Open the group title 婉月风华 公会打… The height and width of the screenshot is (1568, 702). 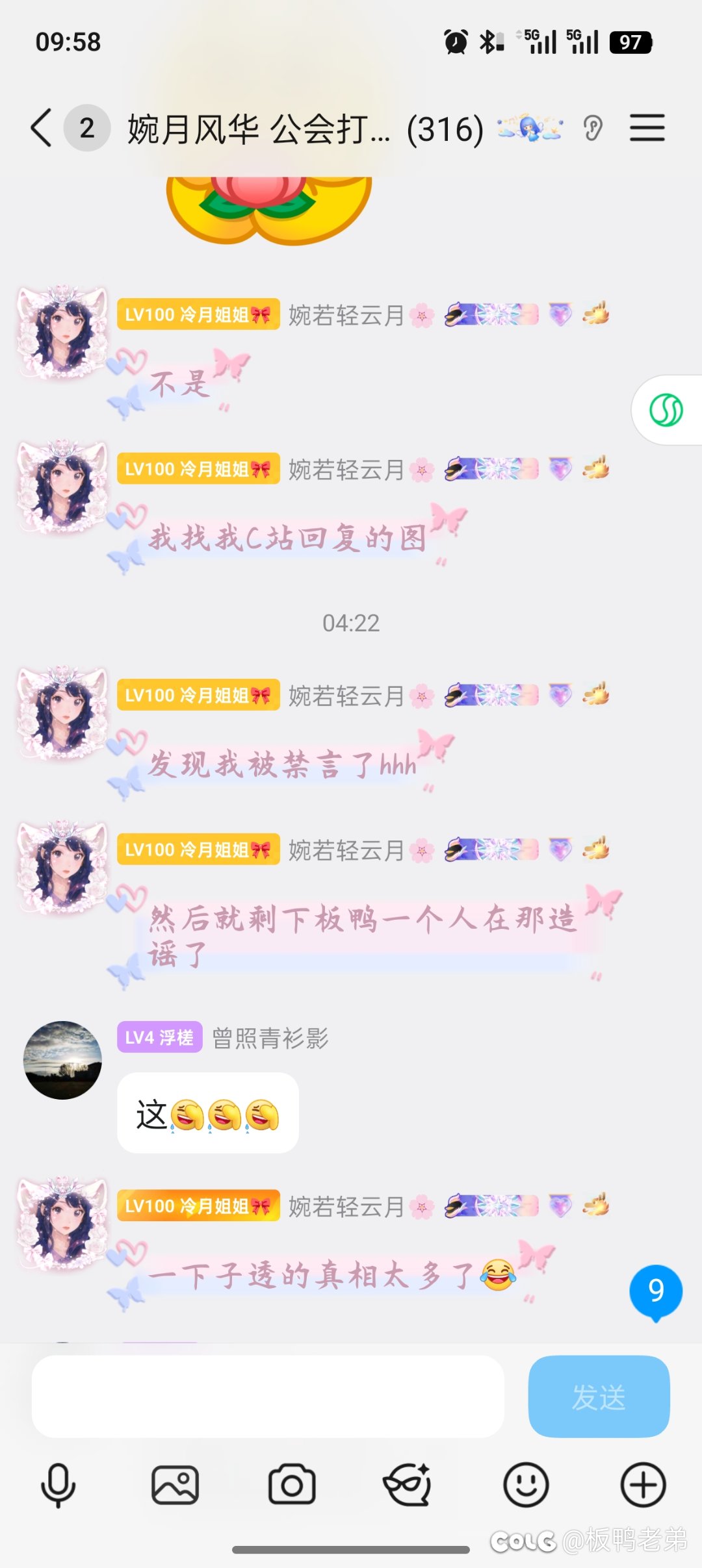point(259,129)
